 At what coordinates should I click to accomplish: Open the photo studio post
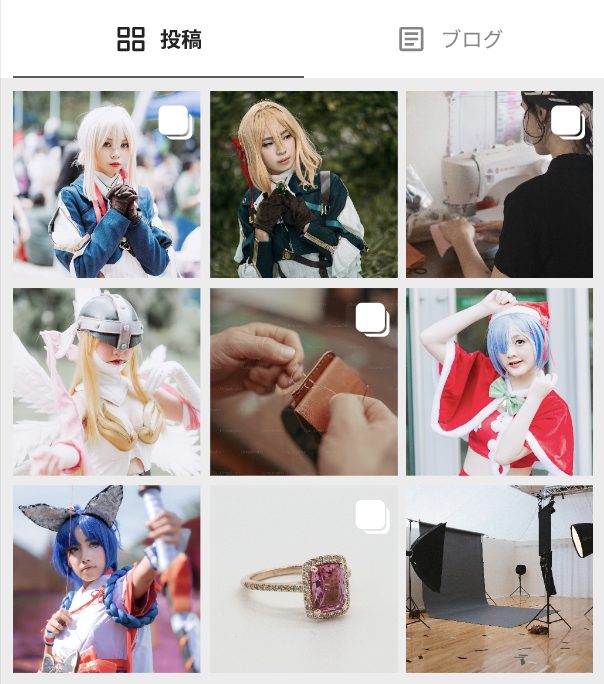click(x=499, y=579)
